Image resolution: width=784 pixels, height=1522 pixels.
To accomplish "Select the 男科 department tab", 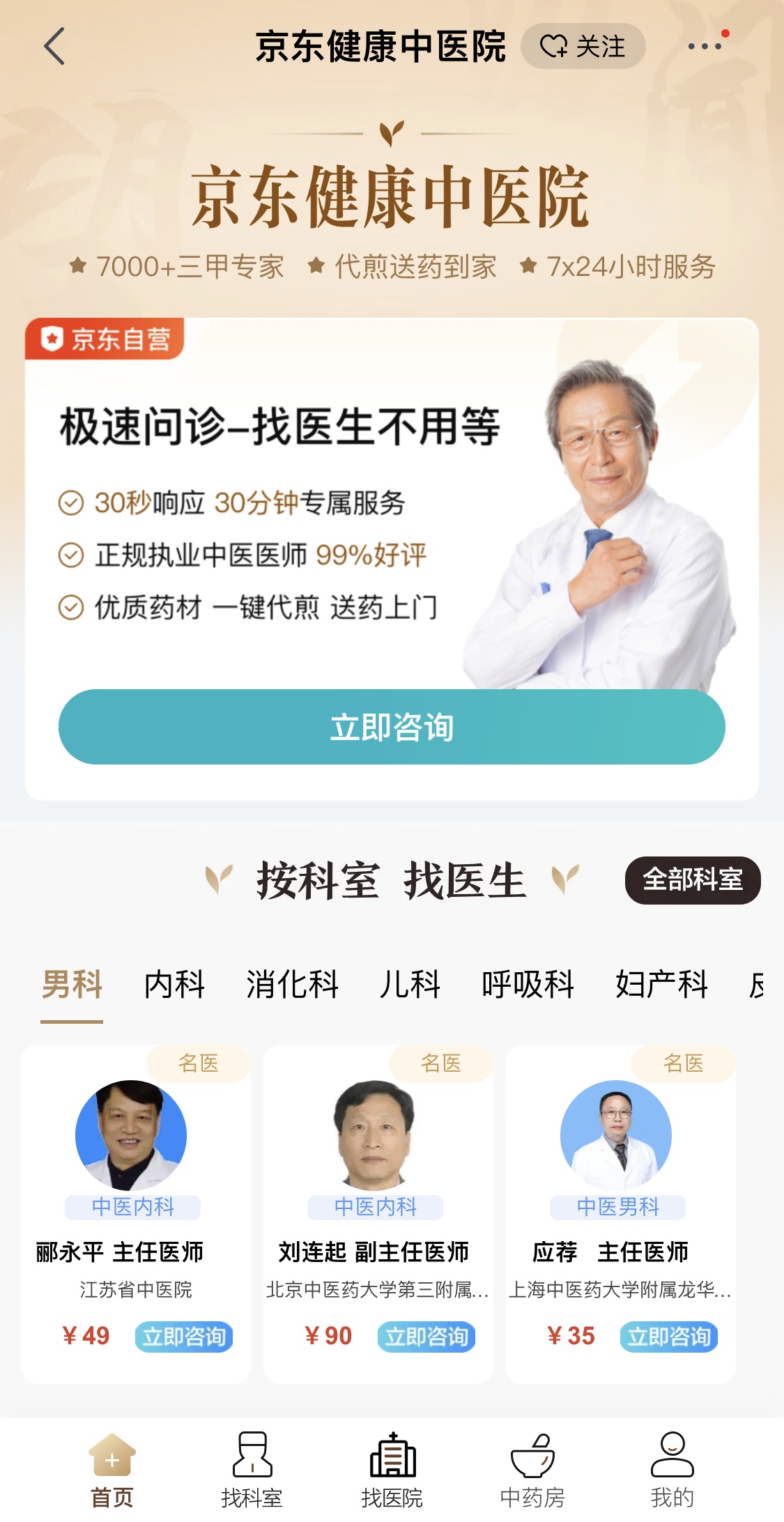I will [x=72, y=985].
